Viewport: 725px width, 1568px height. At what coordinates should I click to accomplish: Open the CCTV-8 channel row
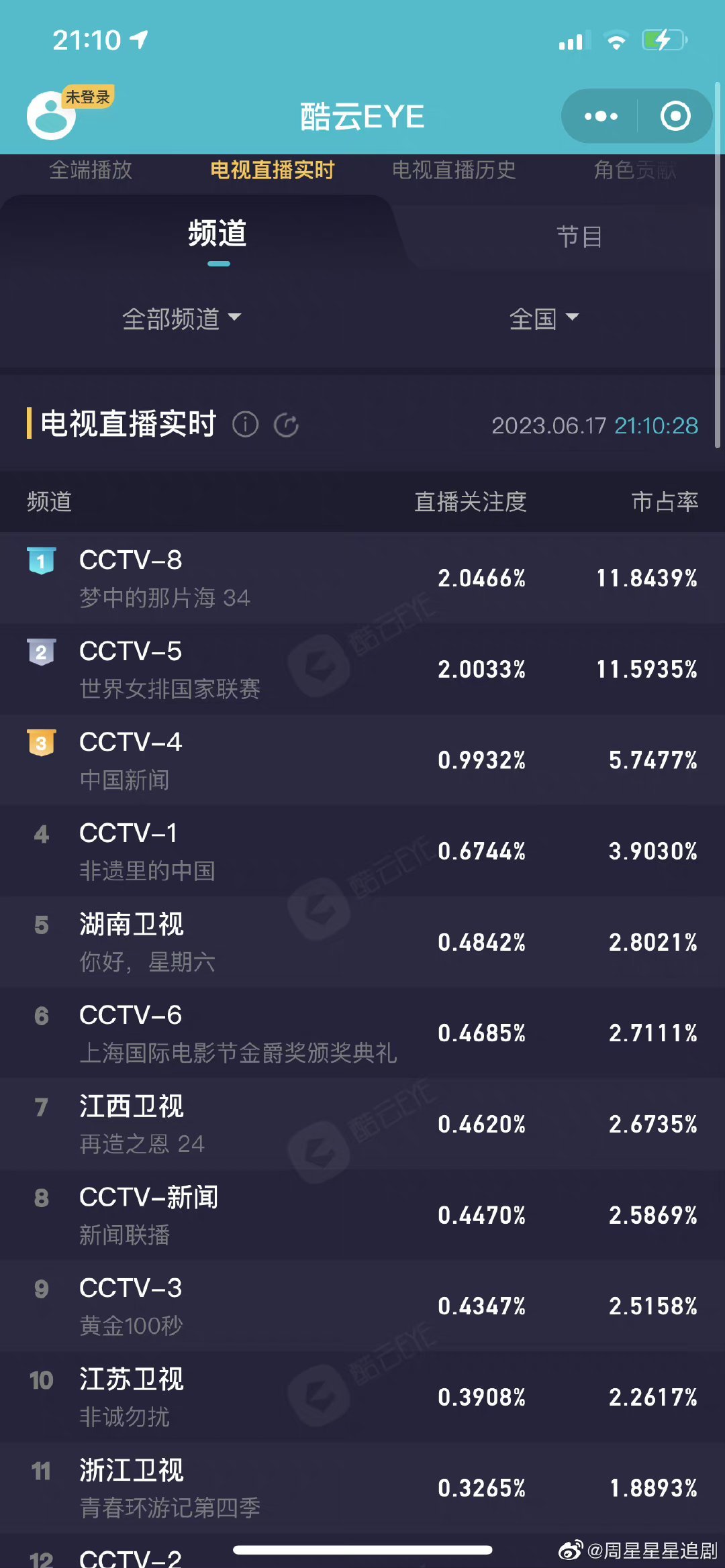tap(362, 578)
